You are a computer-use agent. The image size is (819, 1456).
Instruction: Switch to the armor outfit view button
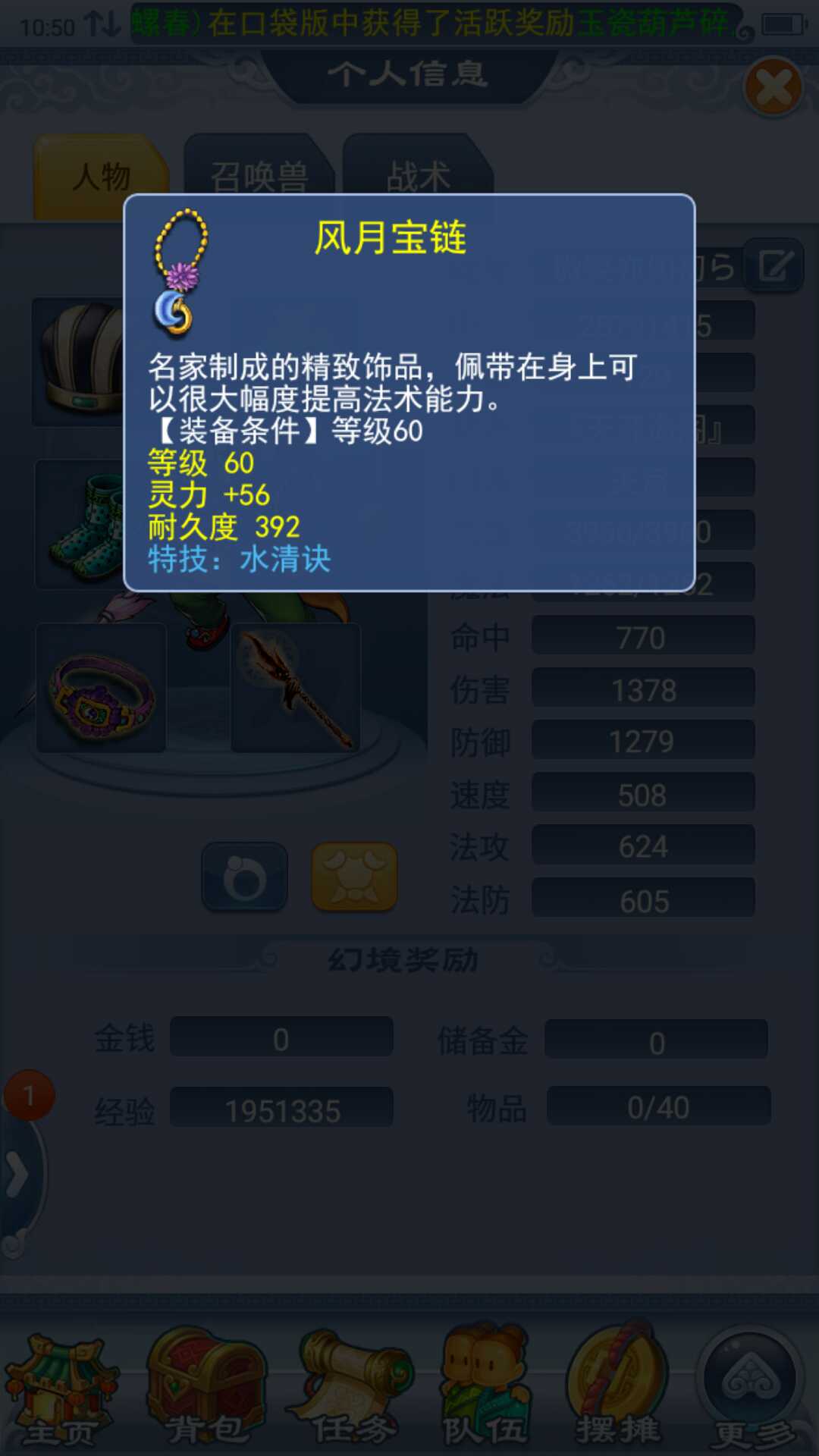point(354,877)
